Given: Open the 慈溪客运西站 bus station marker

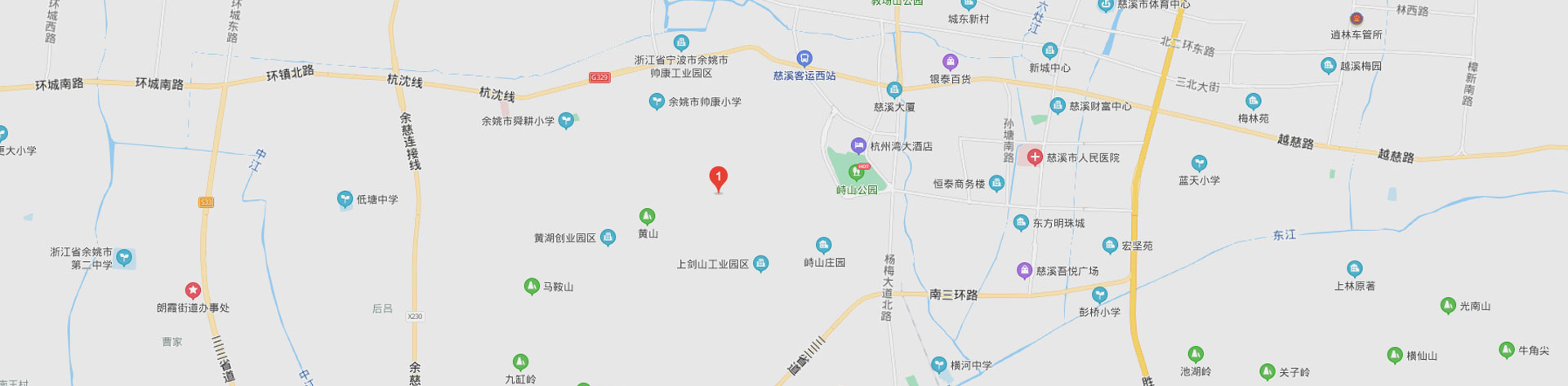Looking at the screenshot, I should pyautogui.click(x=804, y=59).
